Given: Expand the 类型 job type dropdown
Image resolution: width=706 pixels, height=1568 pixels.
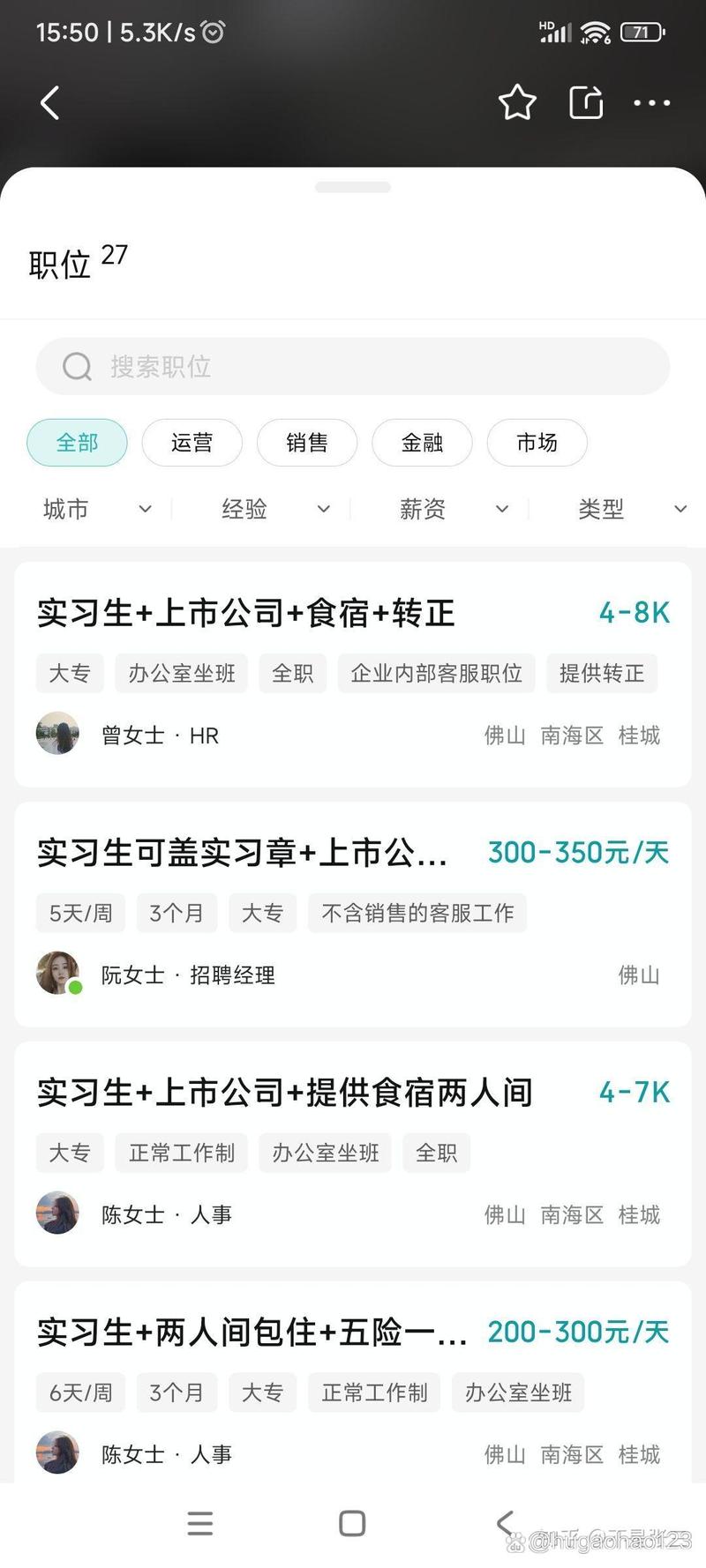Looking at the screenshot, I should click(629, 509).
